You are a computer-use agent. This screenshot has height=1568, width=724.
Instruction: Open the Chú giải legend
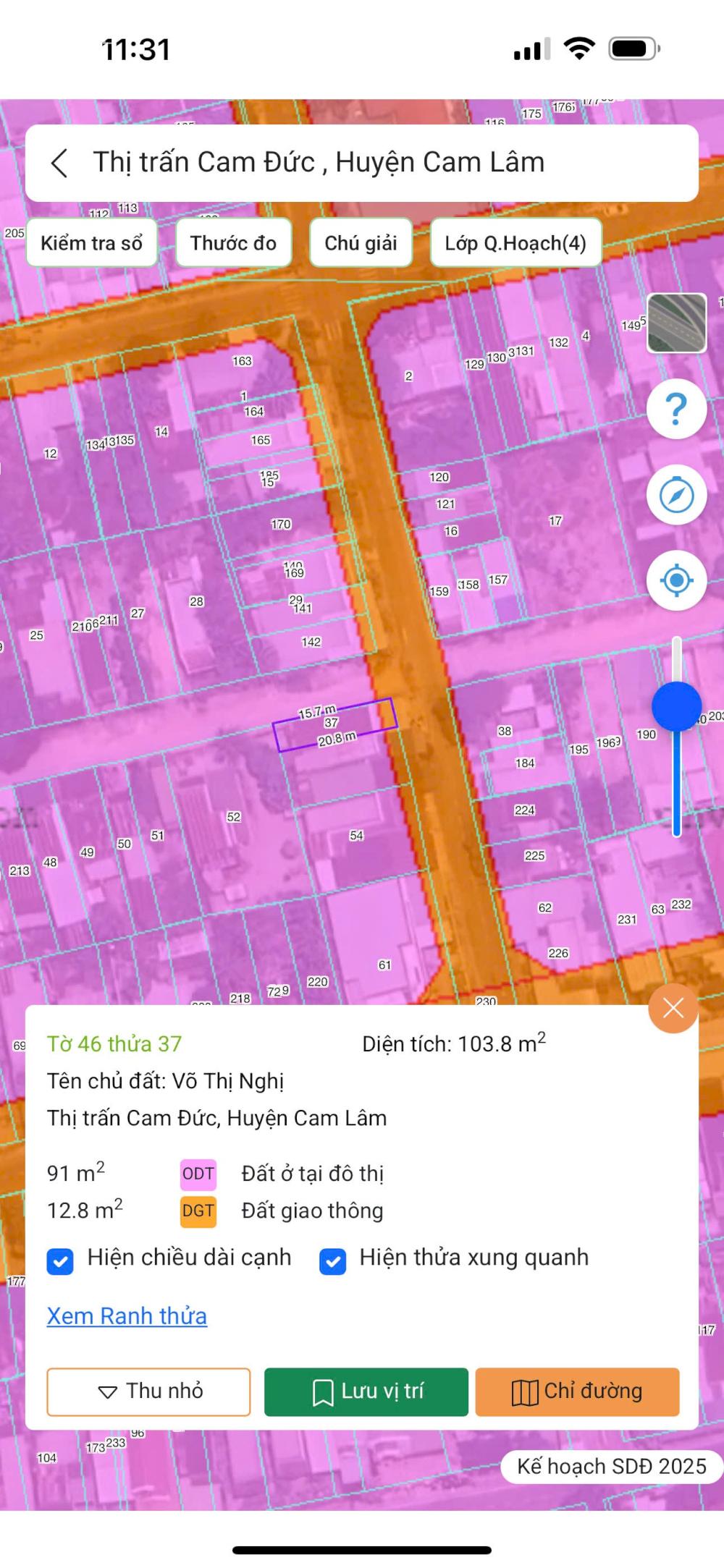(x=361, y=243)
